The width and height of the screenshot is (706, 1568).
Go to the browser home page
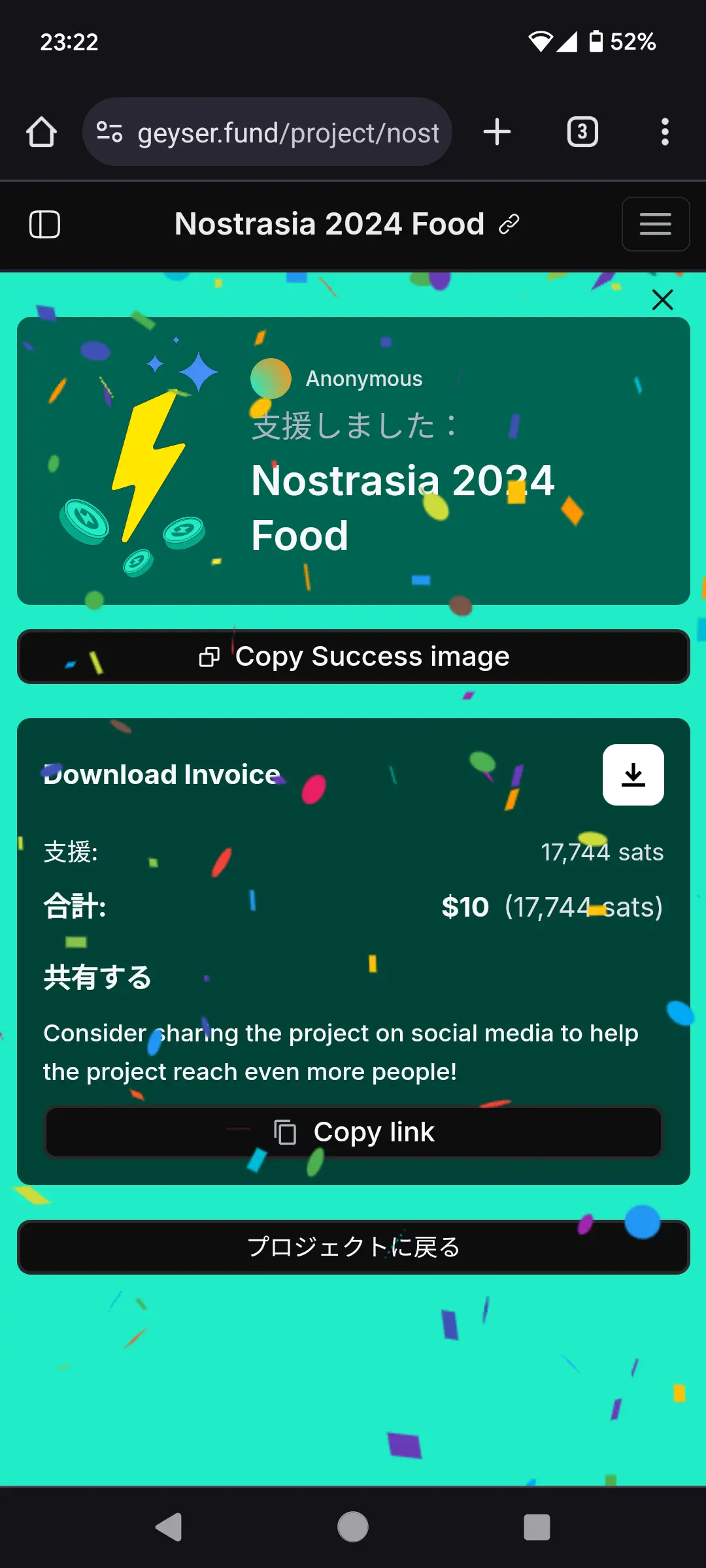tap(41, 132)
